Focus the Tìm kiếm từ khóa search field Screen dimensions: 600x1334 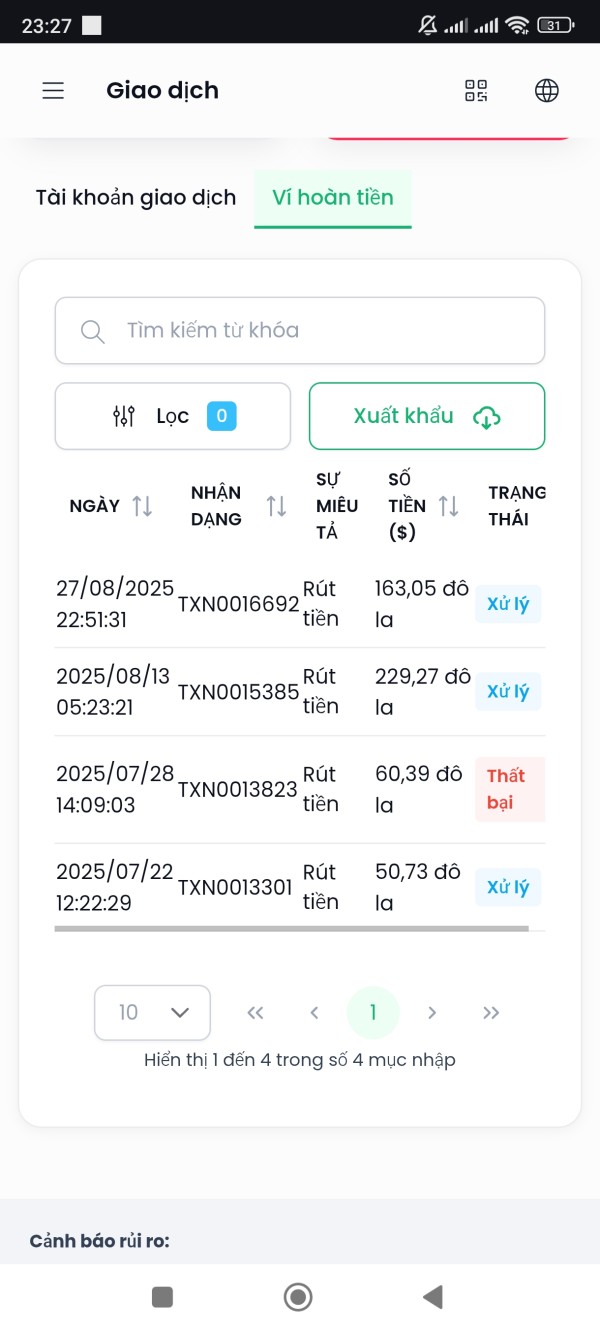(300, 330)
